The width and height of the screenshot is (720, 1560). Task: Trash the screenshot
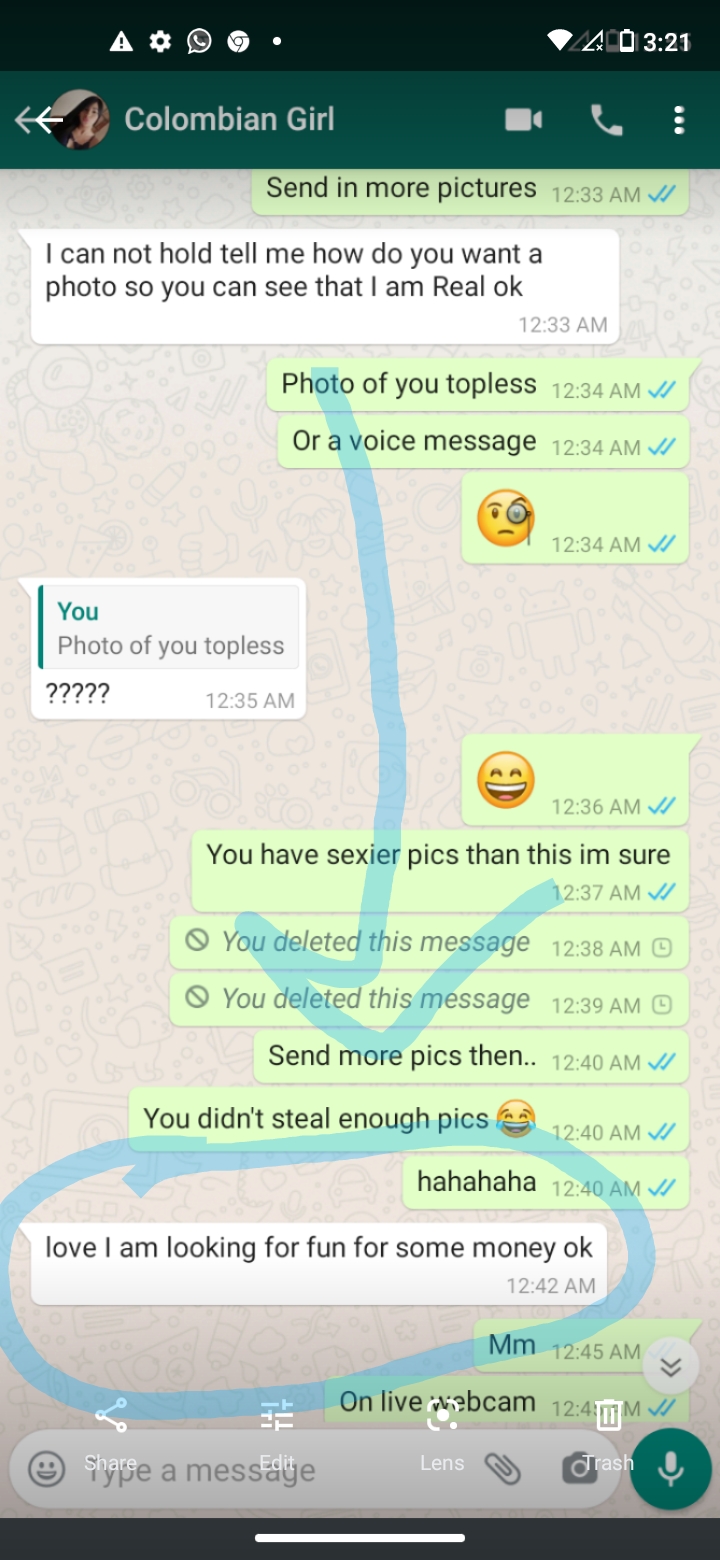[x=608, y=1434]
